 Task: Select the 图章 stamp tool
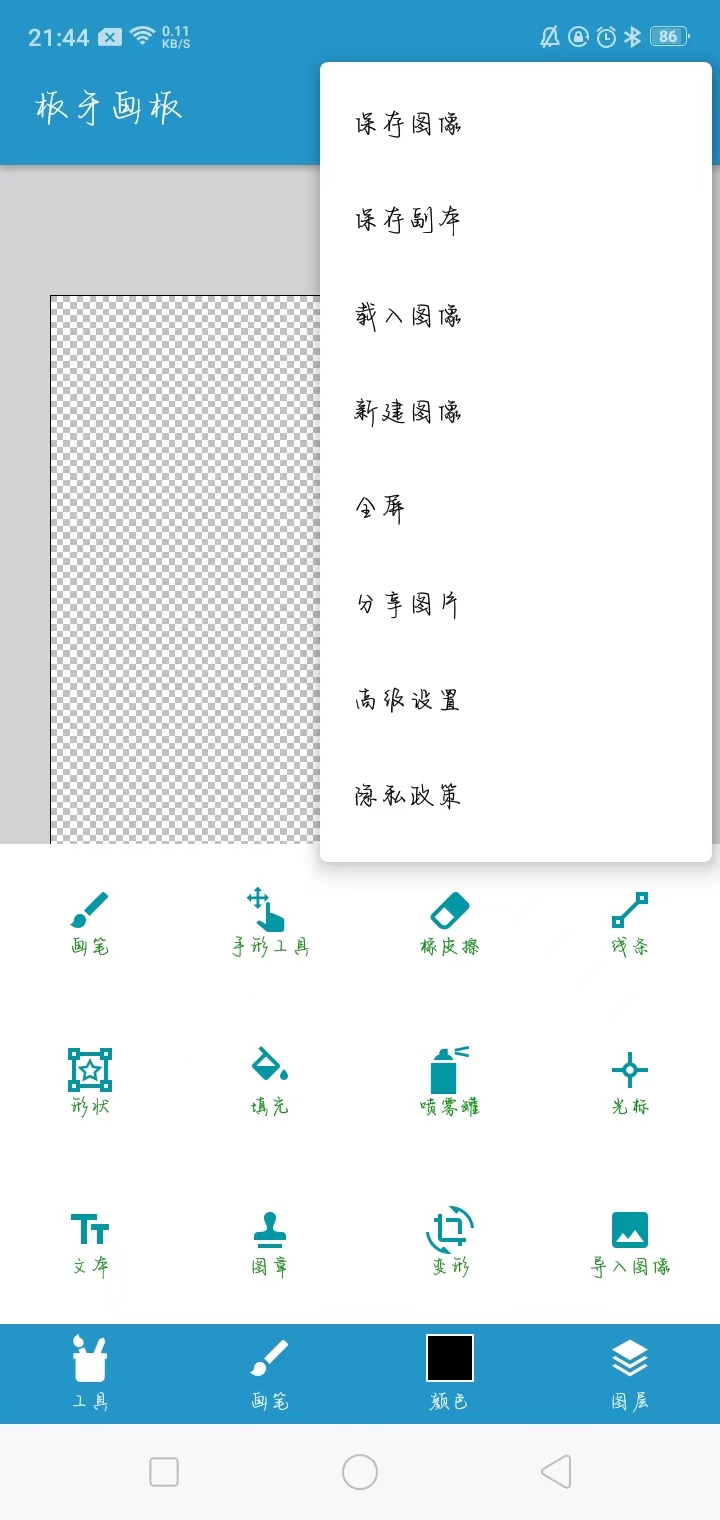point(270,1242)
